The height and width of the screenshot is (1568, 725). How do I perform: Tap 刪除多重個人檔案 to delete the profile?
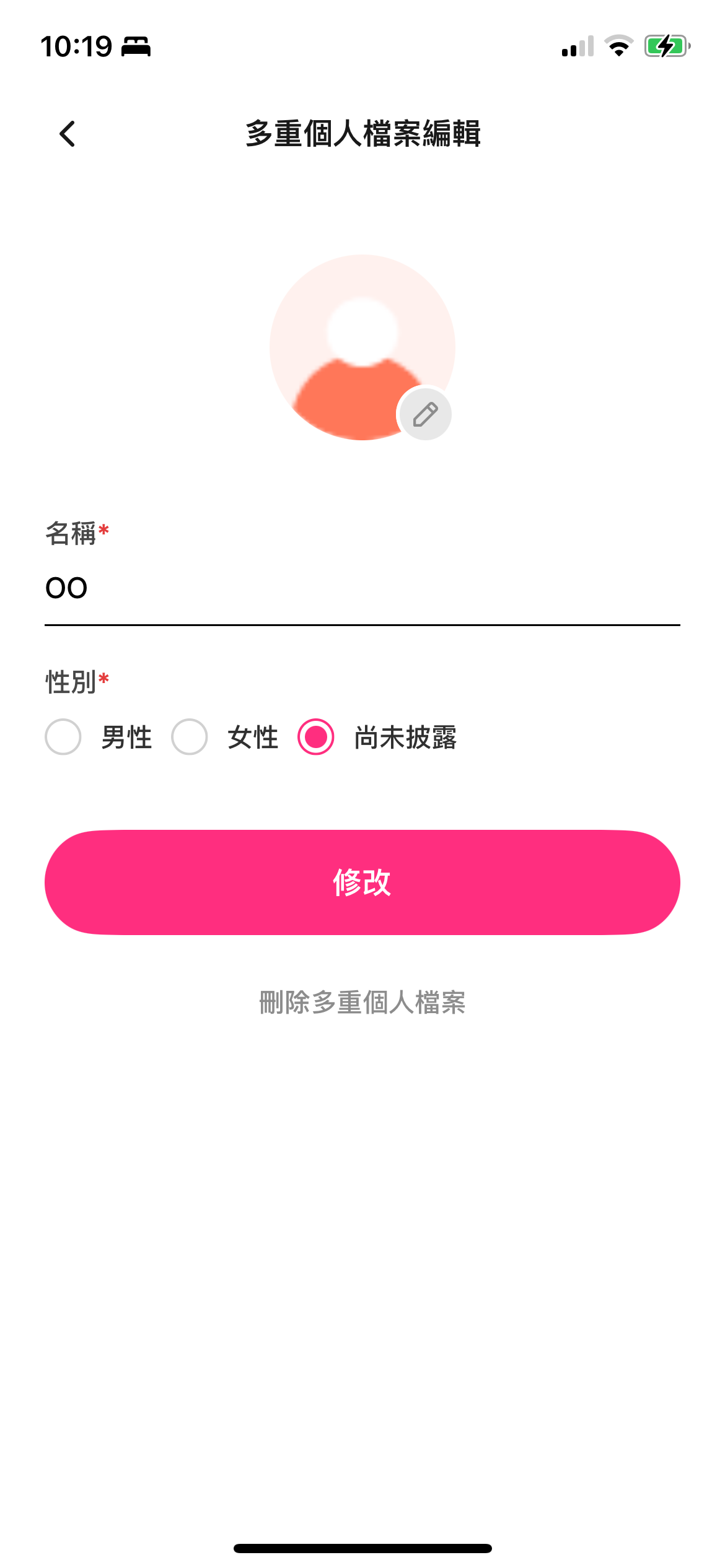362,1003
